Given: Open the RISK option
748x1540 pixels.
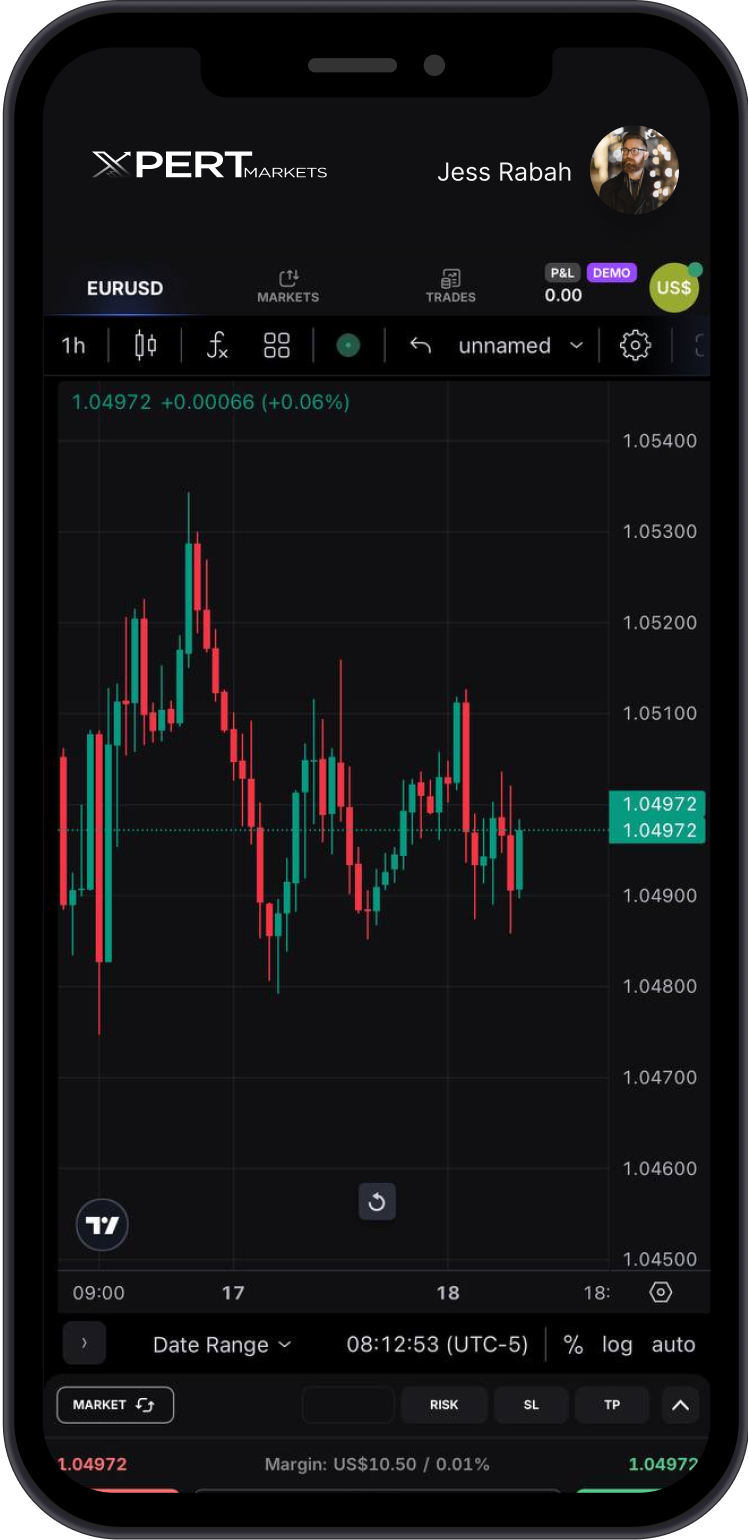Looking at the screenshot, I should (x=444, y=1405).
